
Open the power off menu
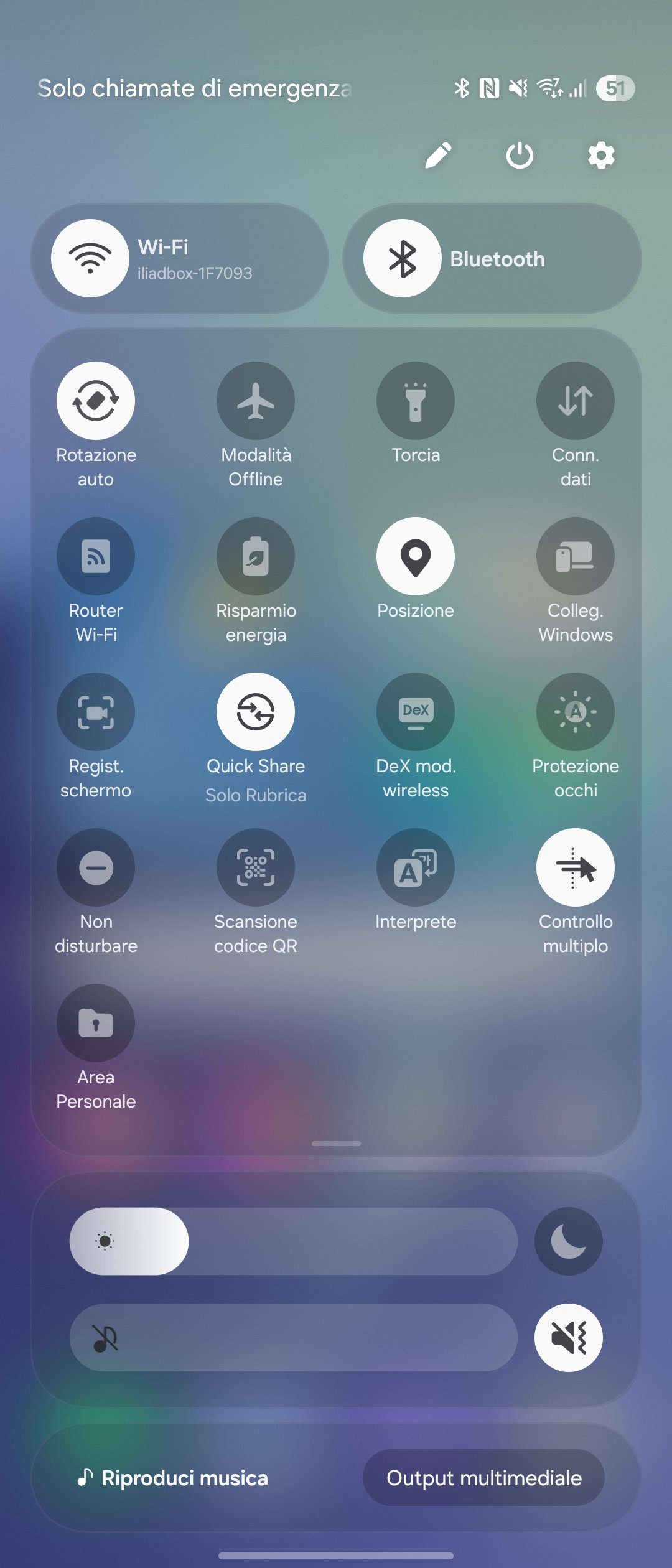tap(520, 156)
